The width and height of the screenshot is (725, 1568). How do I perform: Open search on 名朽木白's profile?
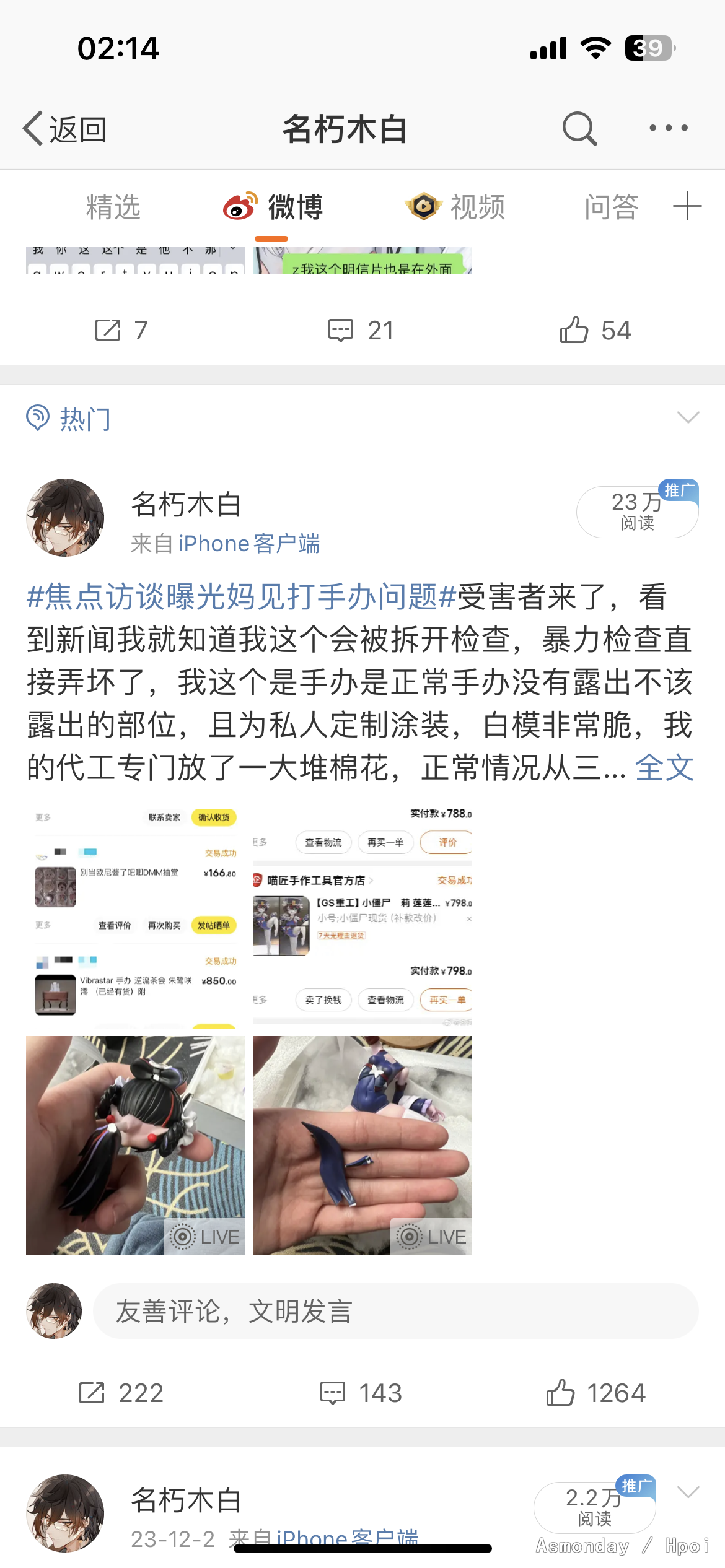pyautogui.click(x=579, y=129)
